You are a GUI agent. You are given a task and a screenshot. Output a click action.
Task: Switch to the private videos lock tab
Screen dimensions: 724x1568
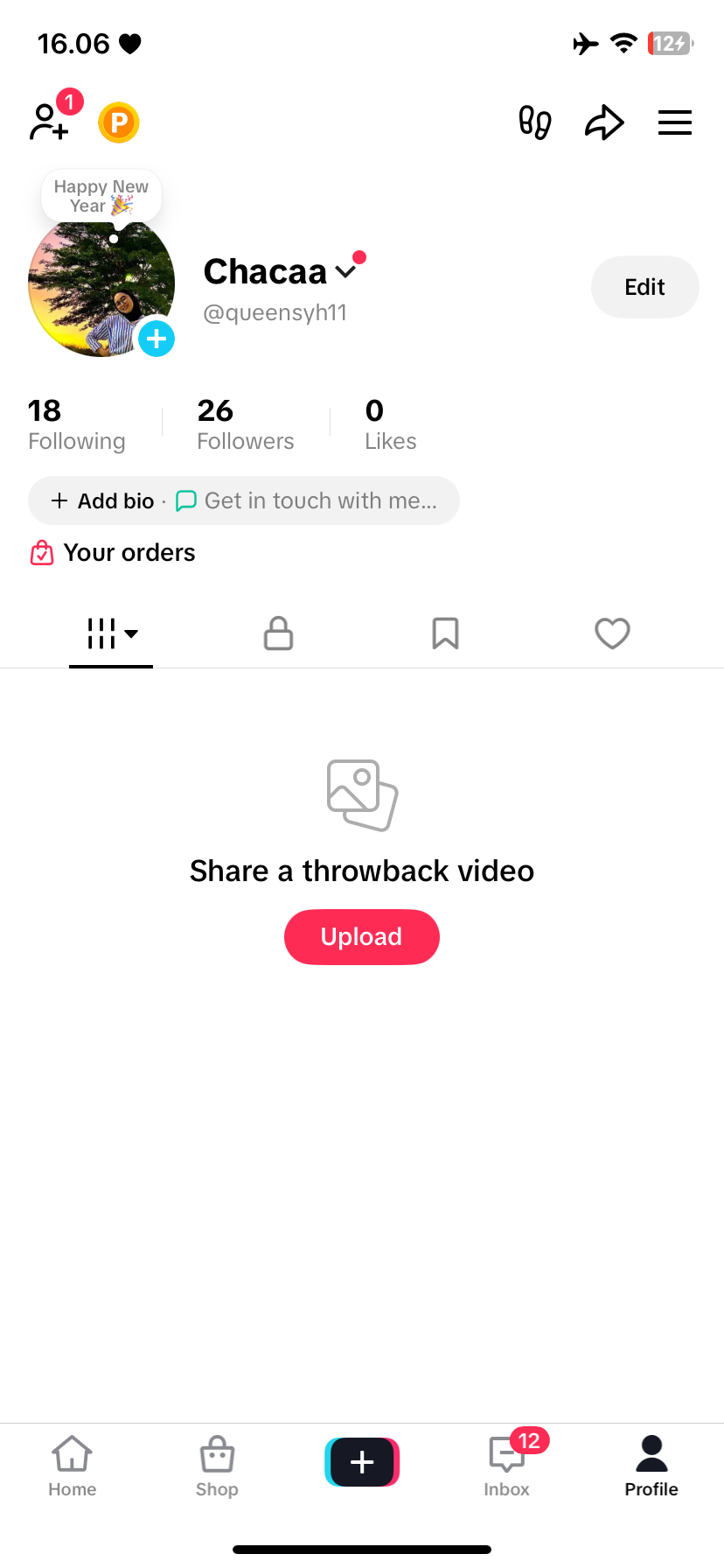pos(278,633)
